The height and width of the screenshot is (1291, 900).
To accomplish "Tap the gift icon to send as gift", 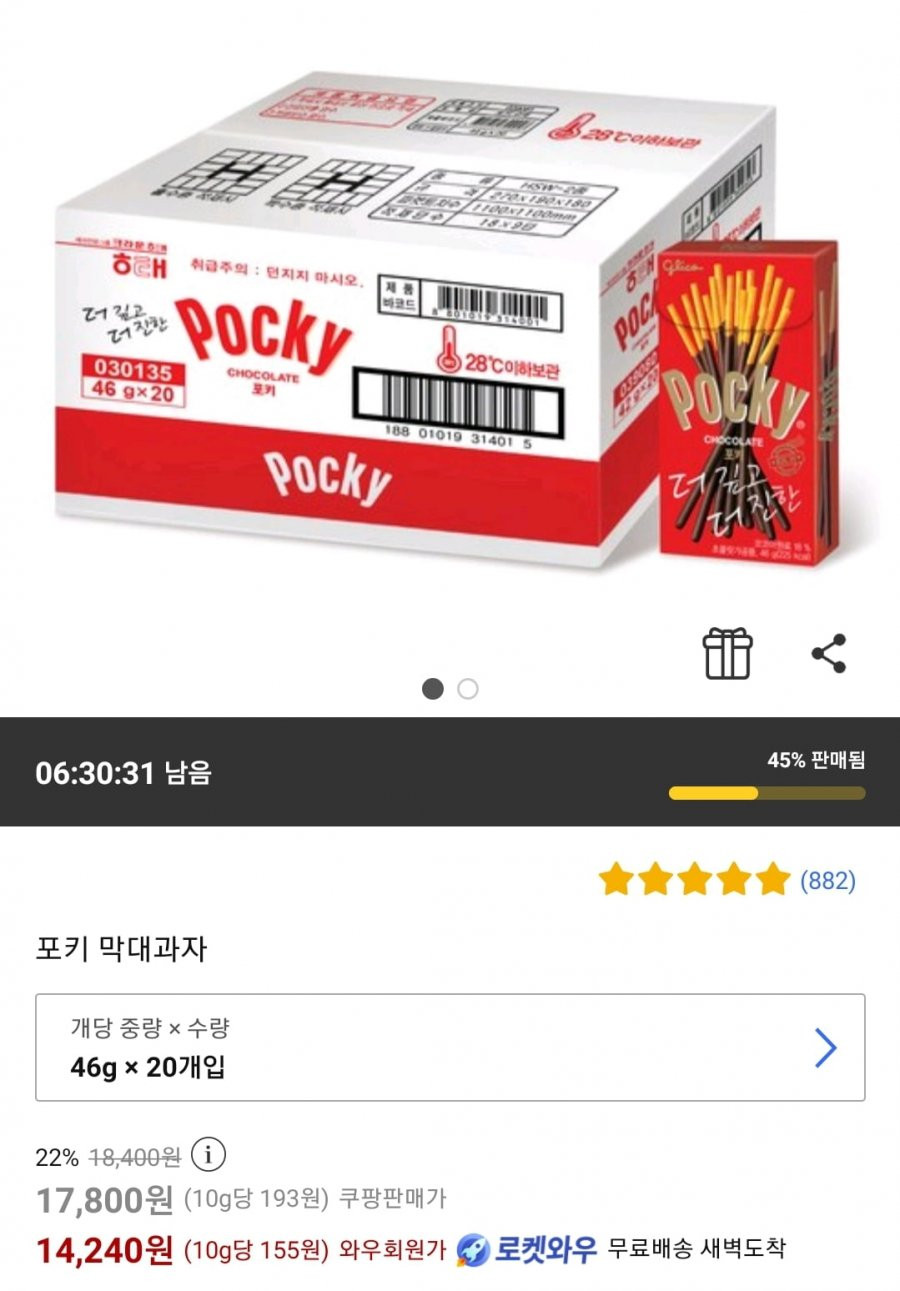I will coord(727,654).
